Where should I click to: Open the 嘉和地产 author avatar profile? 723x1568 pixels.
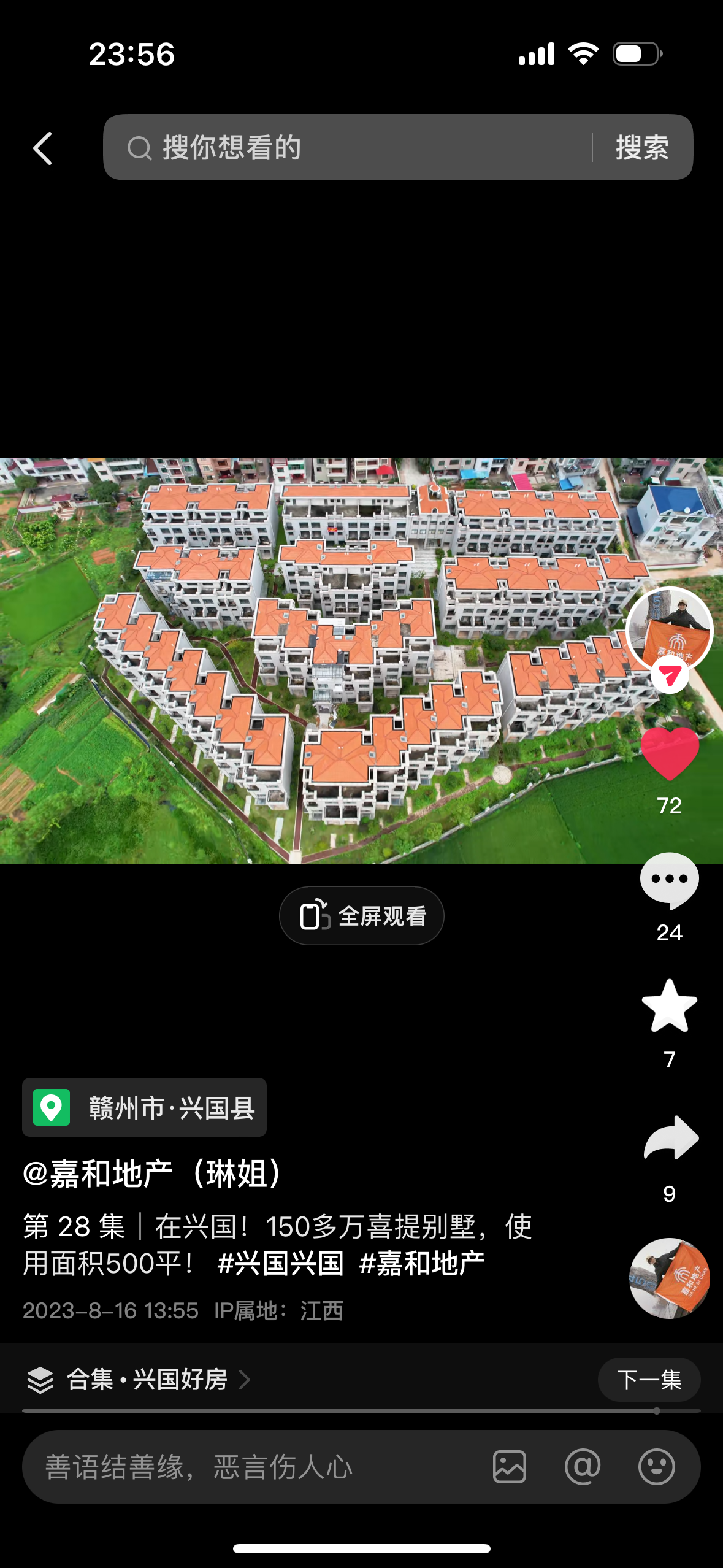(x=669, y=629)
